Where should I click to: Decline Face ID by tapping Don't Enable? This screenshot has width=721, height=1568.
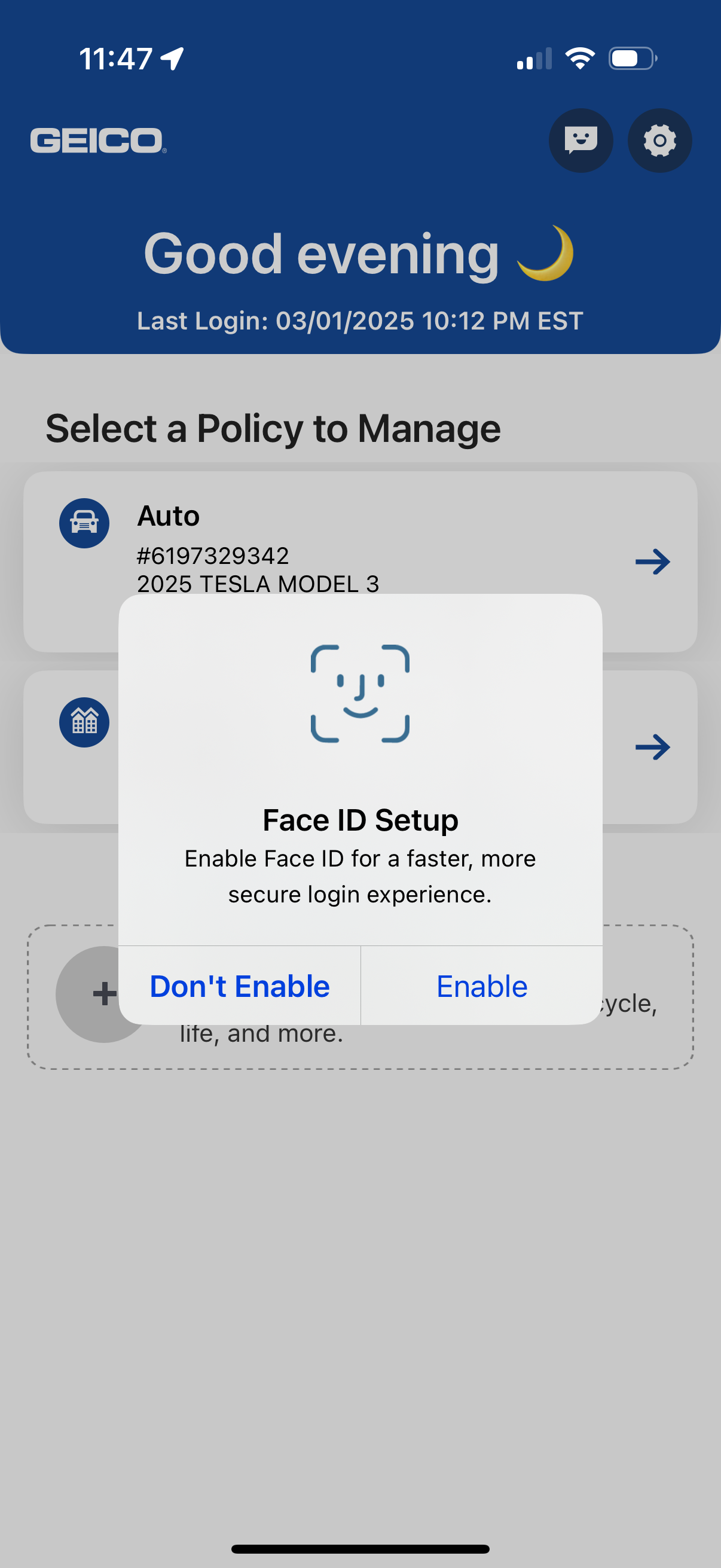point(240,986)
